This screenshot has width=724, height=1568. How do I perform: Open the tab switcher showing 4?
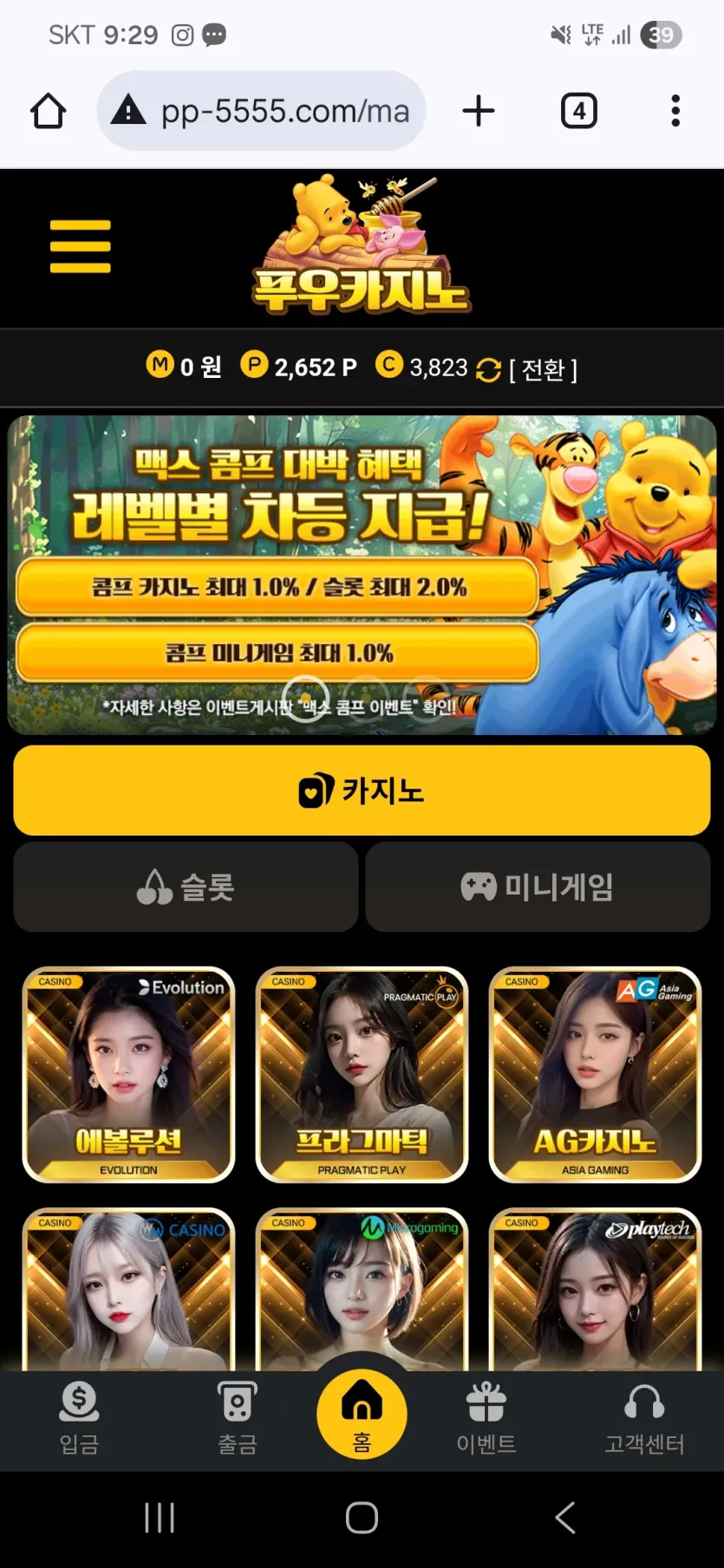(578, 111)
